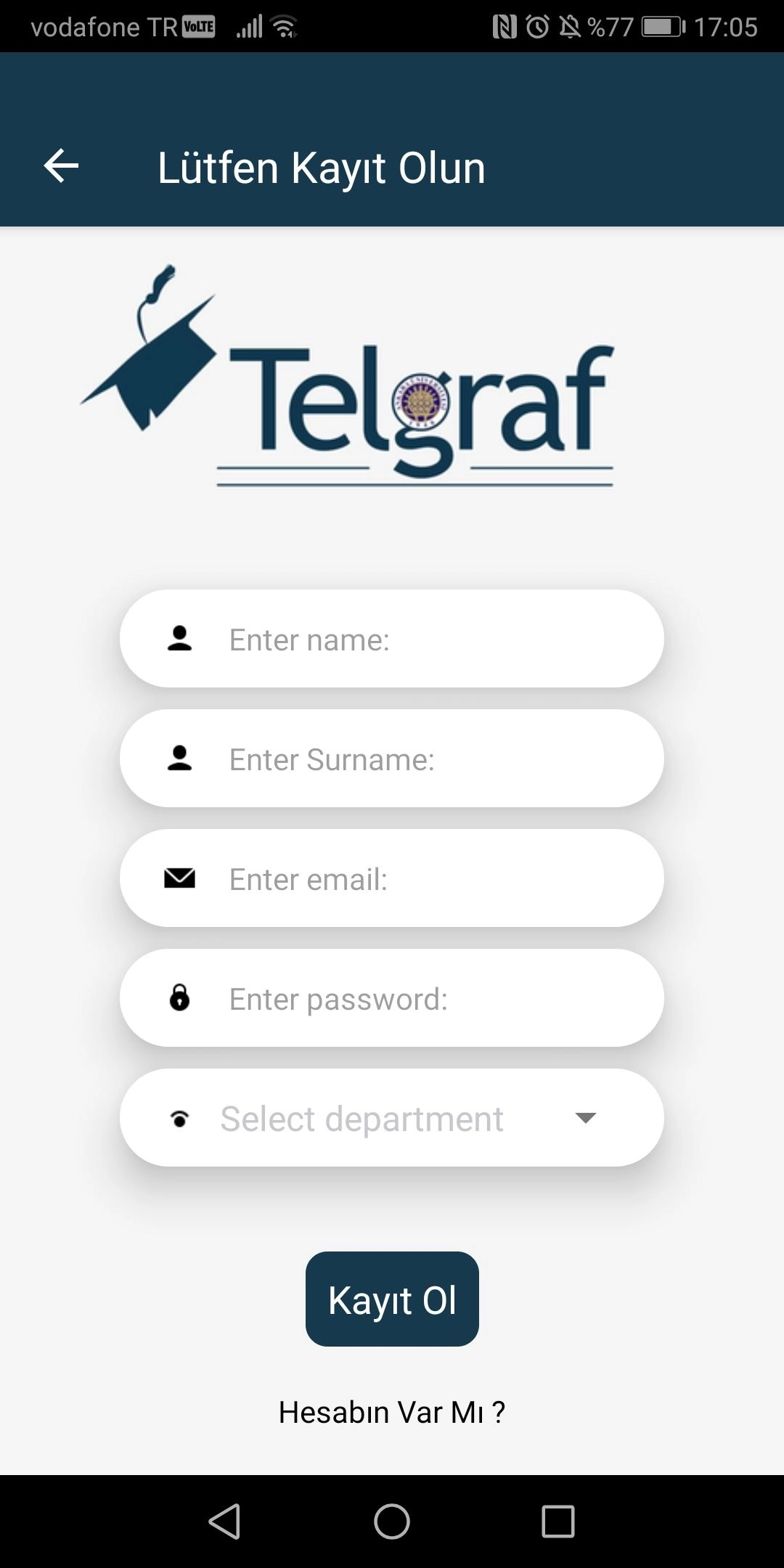Tap the system home button
This screenshot has height=1568, width=784.
392,1521
